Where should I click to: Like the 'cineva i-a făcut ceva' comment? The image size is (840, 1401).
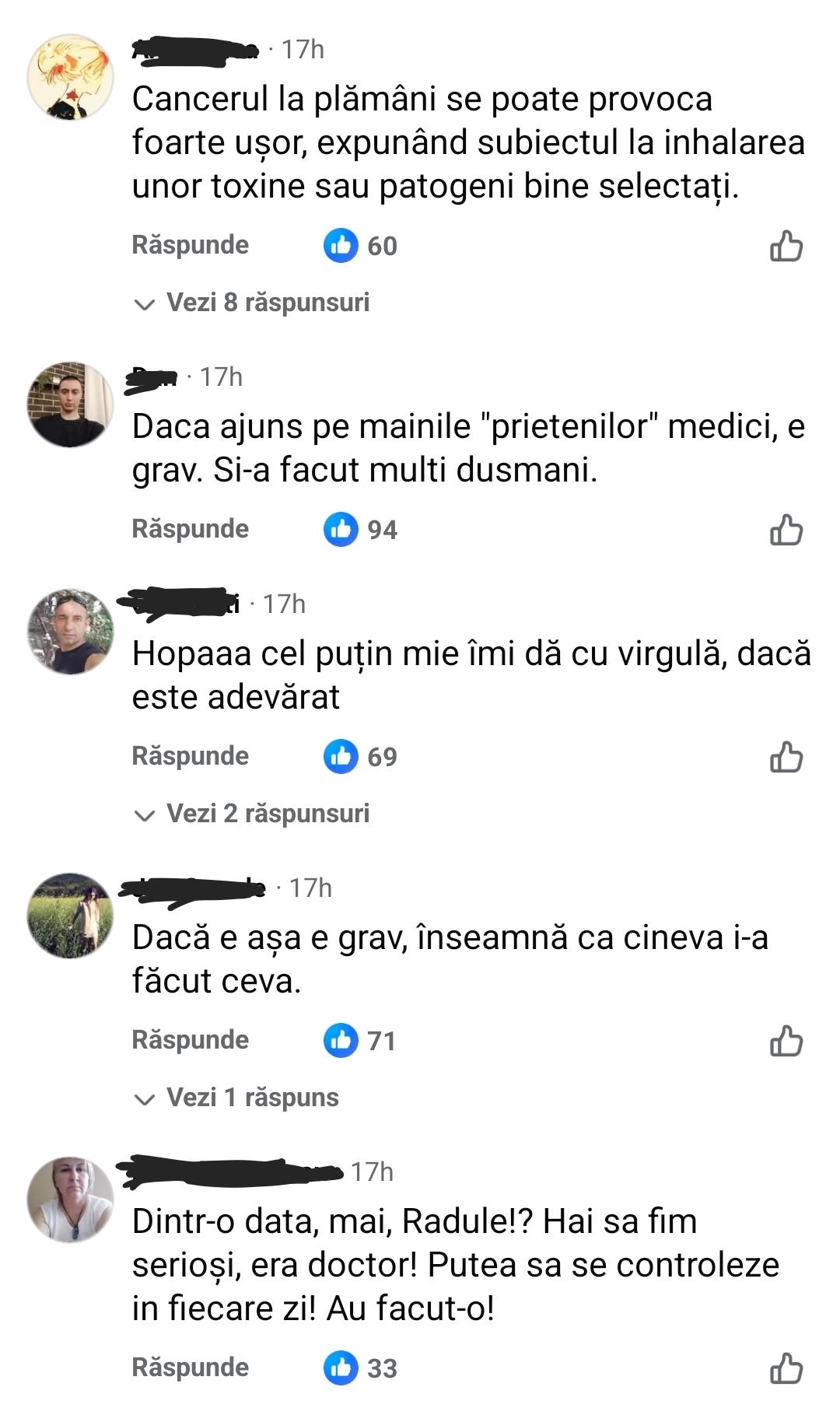pyautogui.click(x=786, y=1041)
